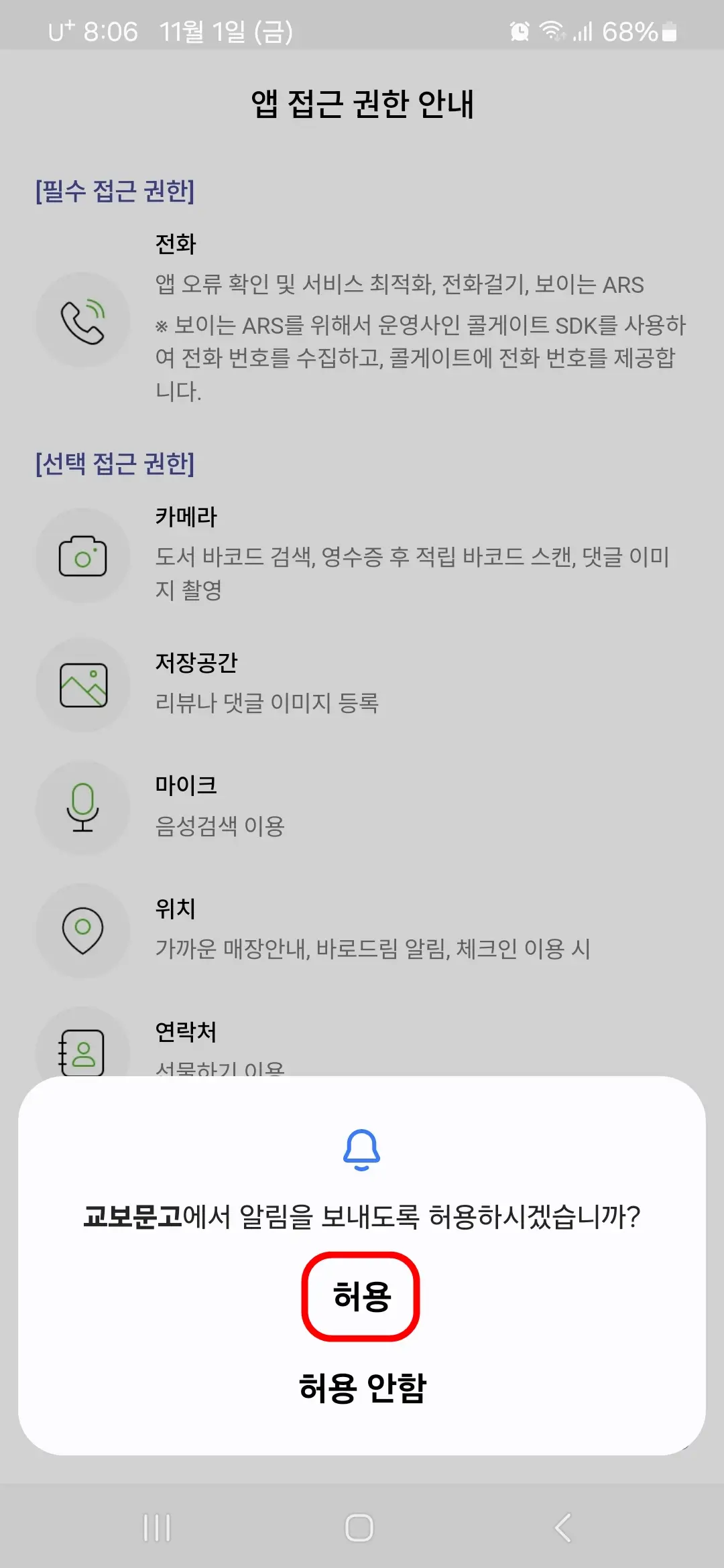The image size is (724, 1568).
Task: Select the [필수 접근 권한] section header
Action: 115,192
